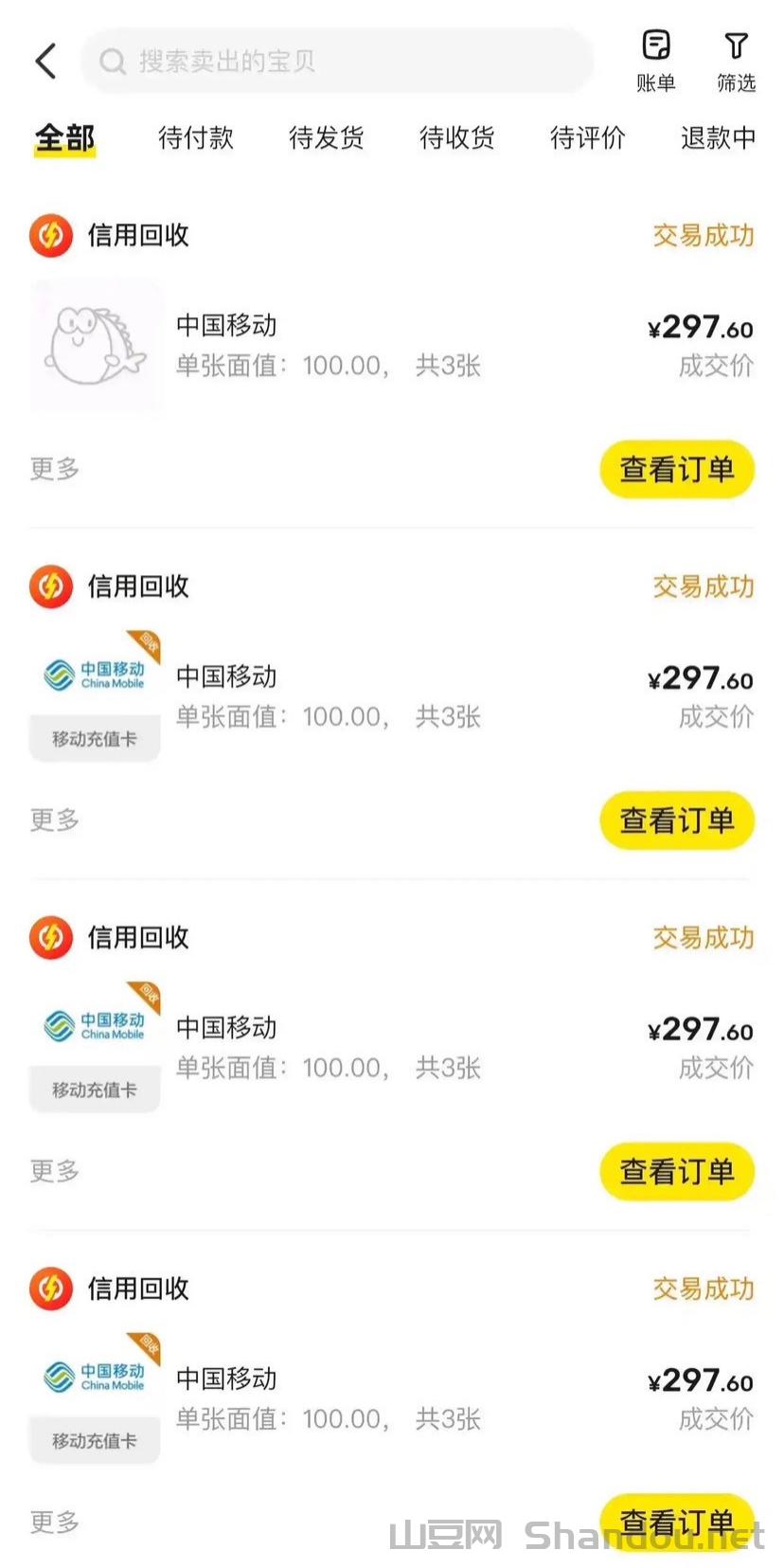The height and width of the screenshot is (1568, 784).
Task: View the 待评价 tab
Action: click(x=587, y=138)
